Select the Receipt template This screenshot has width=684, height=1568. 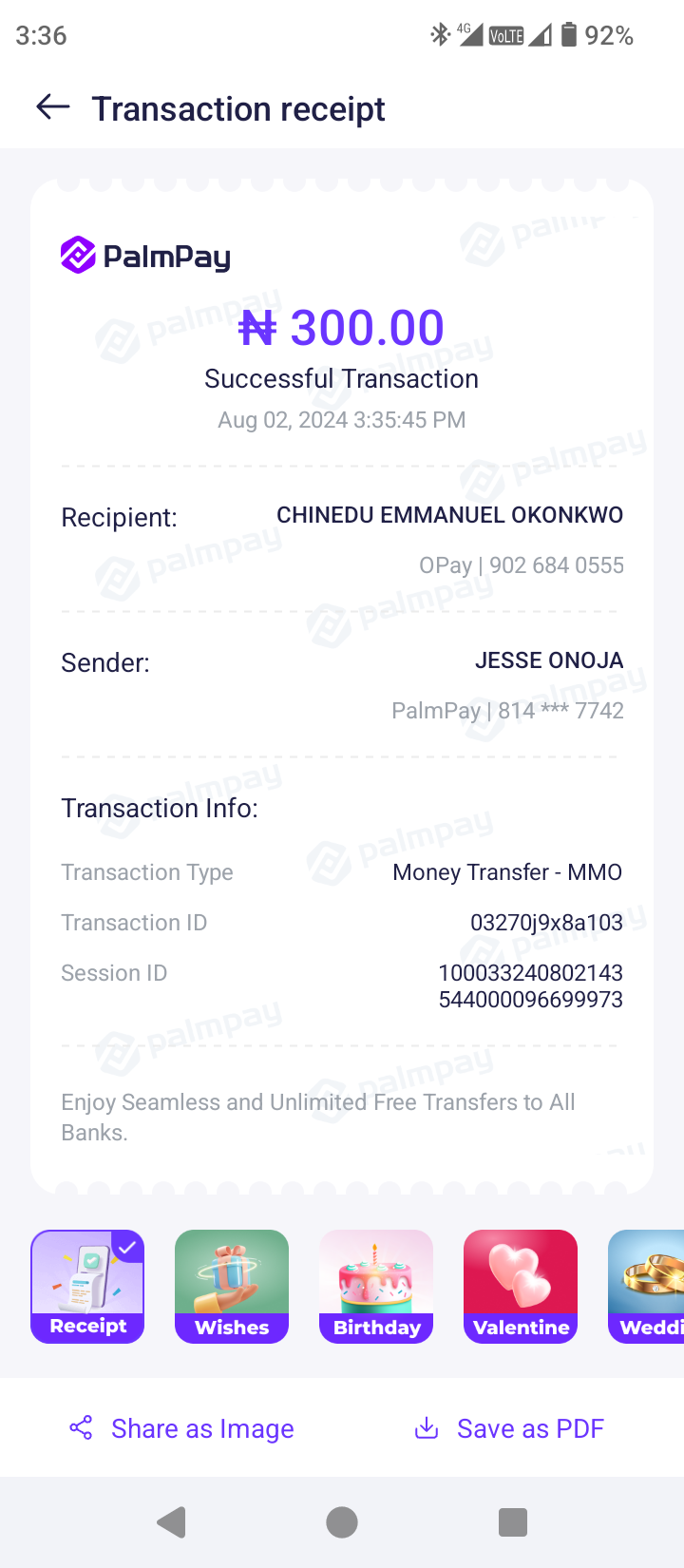tap(87, 1286)
